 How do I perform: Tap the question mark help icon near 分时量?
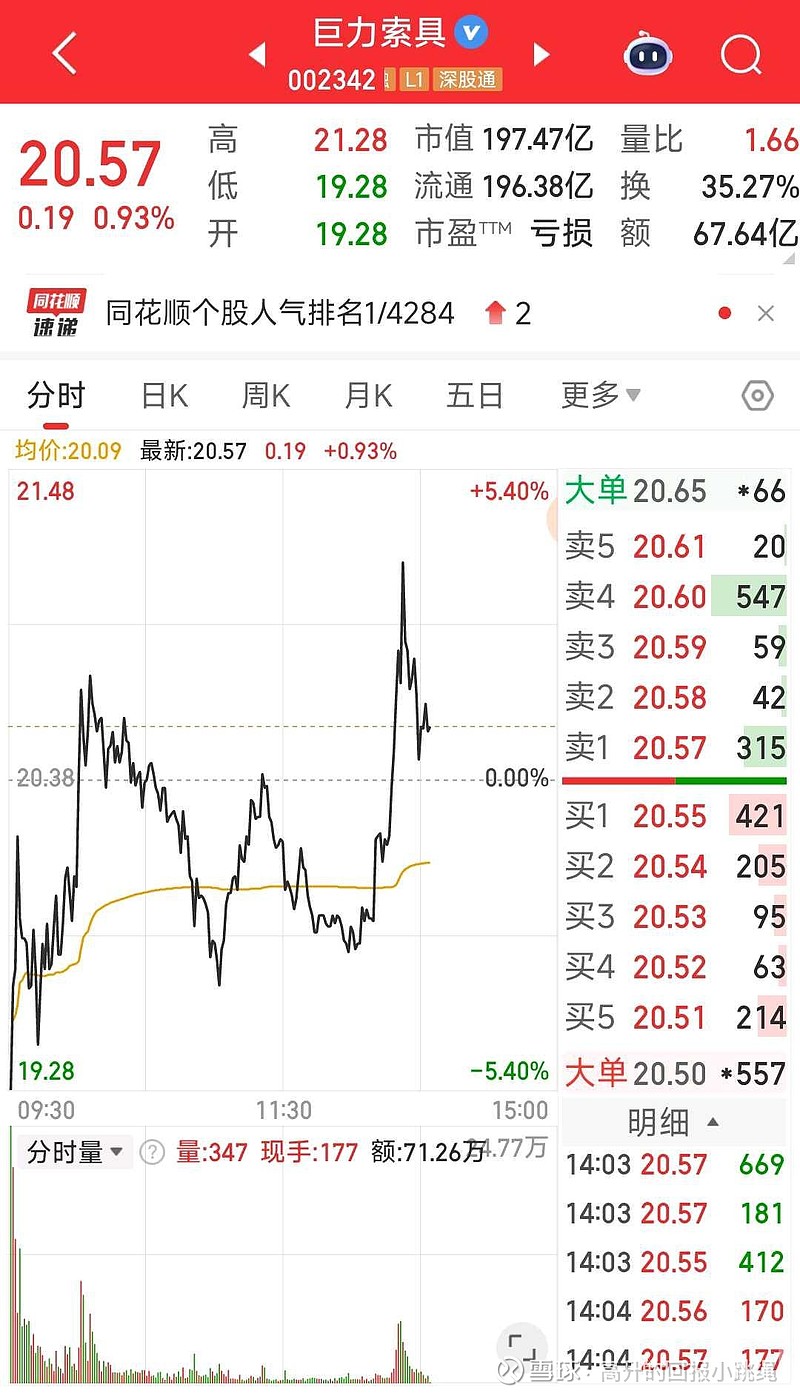tap(150, 1151)
